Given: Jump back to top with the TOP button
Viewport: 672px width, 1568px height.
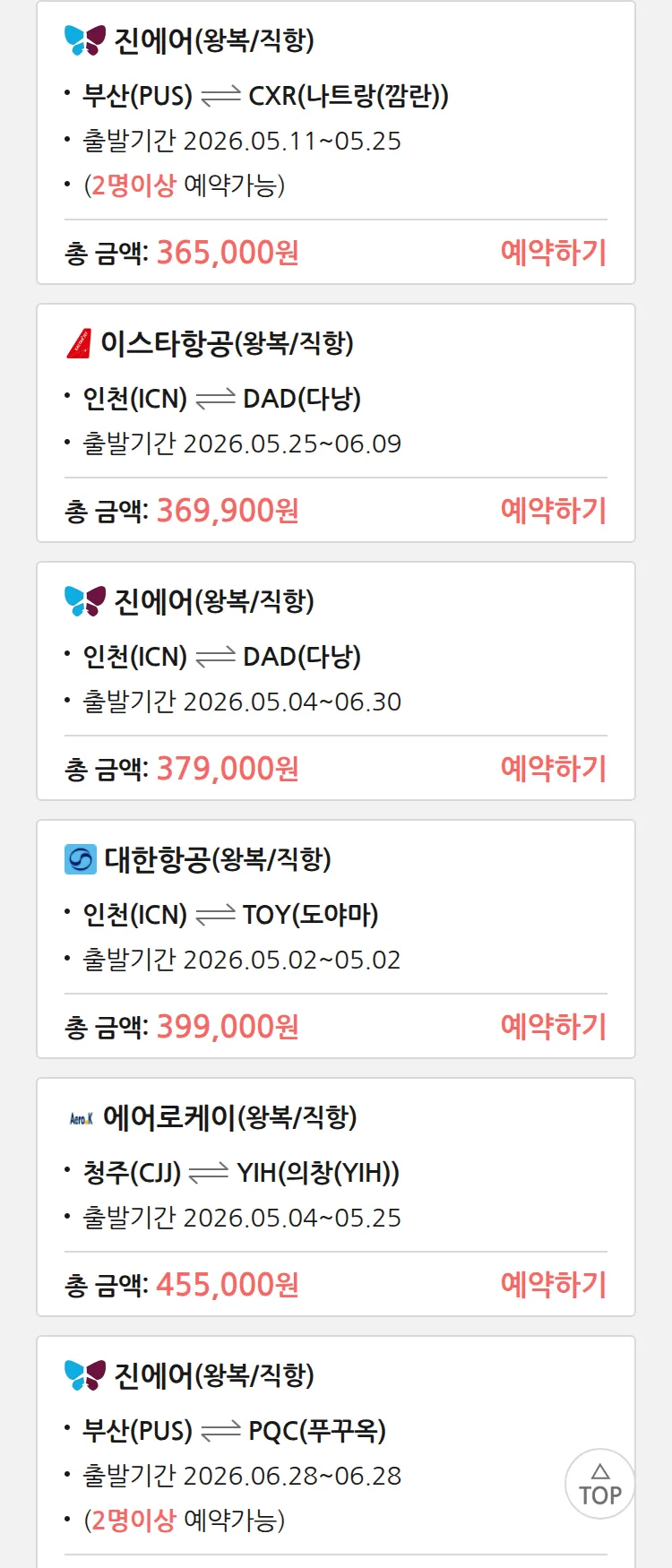Looking at the screenshot, I should (599, 1485).
